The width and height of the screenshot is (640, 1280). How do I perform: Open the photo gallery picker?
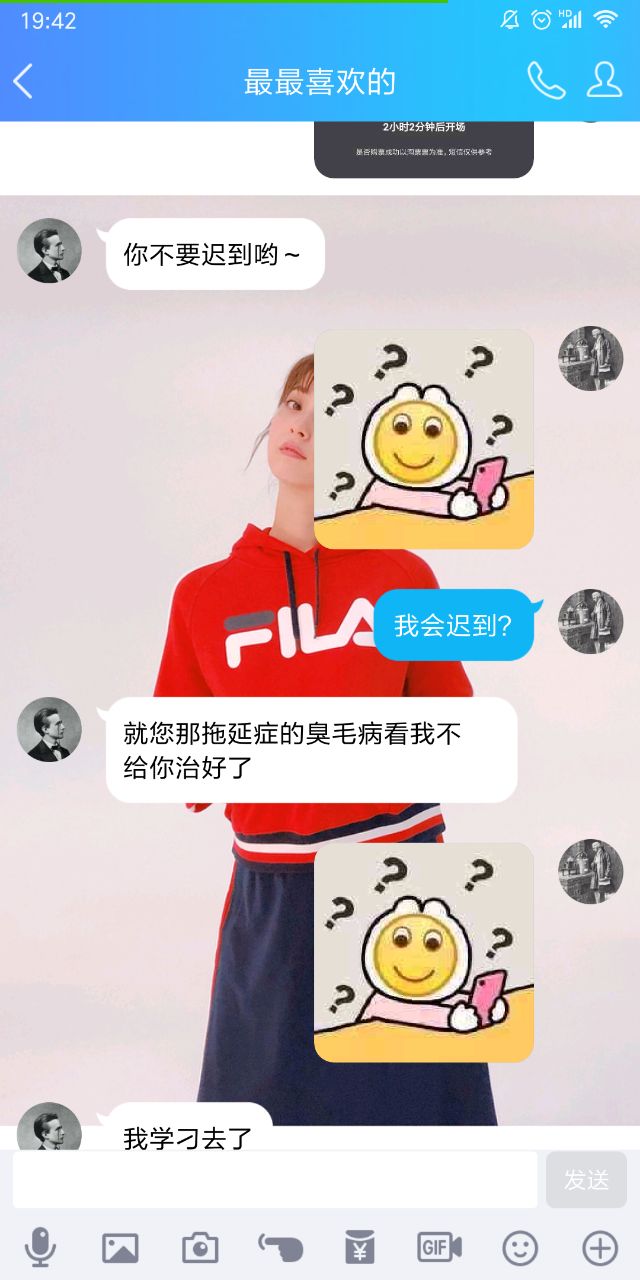coord(120,1247)
